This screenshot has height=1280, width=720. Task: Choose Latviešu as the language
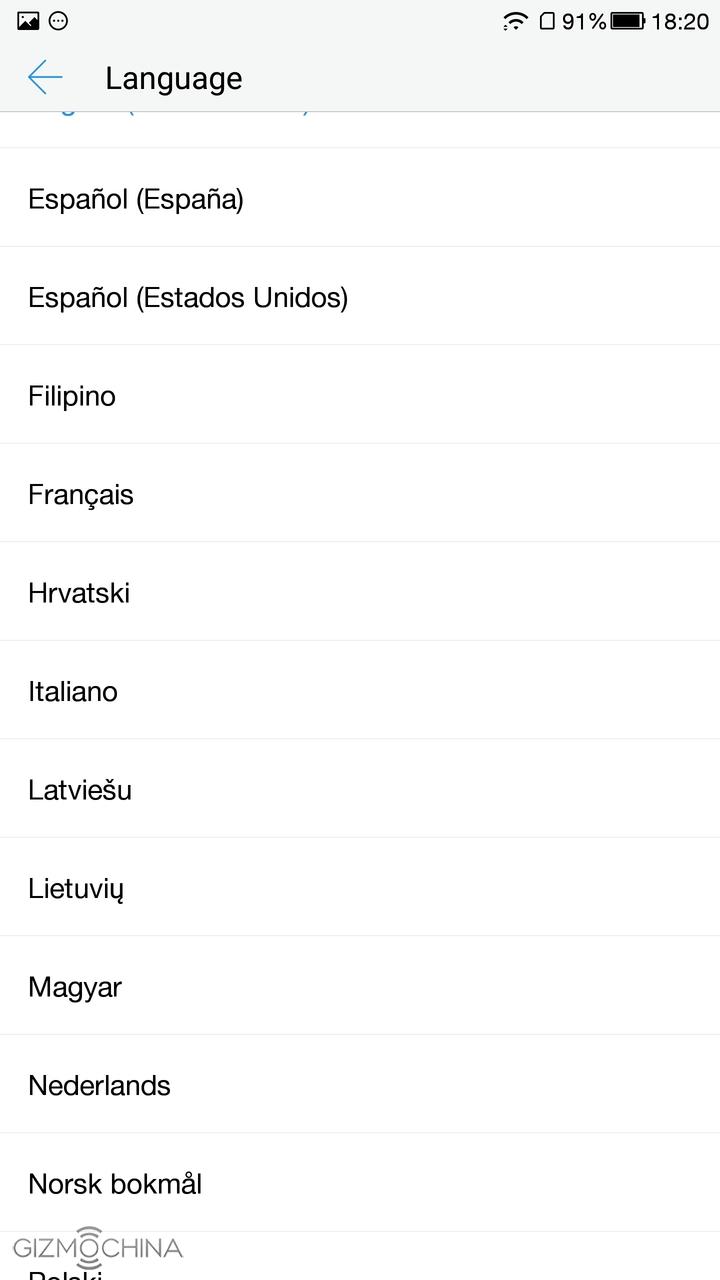(80, 790)
